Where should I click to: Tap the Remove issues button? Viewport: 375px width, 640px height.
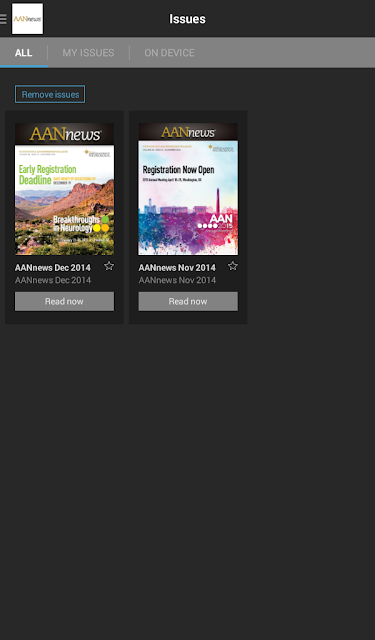tap(50, 94)
